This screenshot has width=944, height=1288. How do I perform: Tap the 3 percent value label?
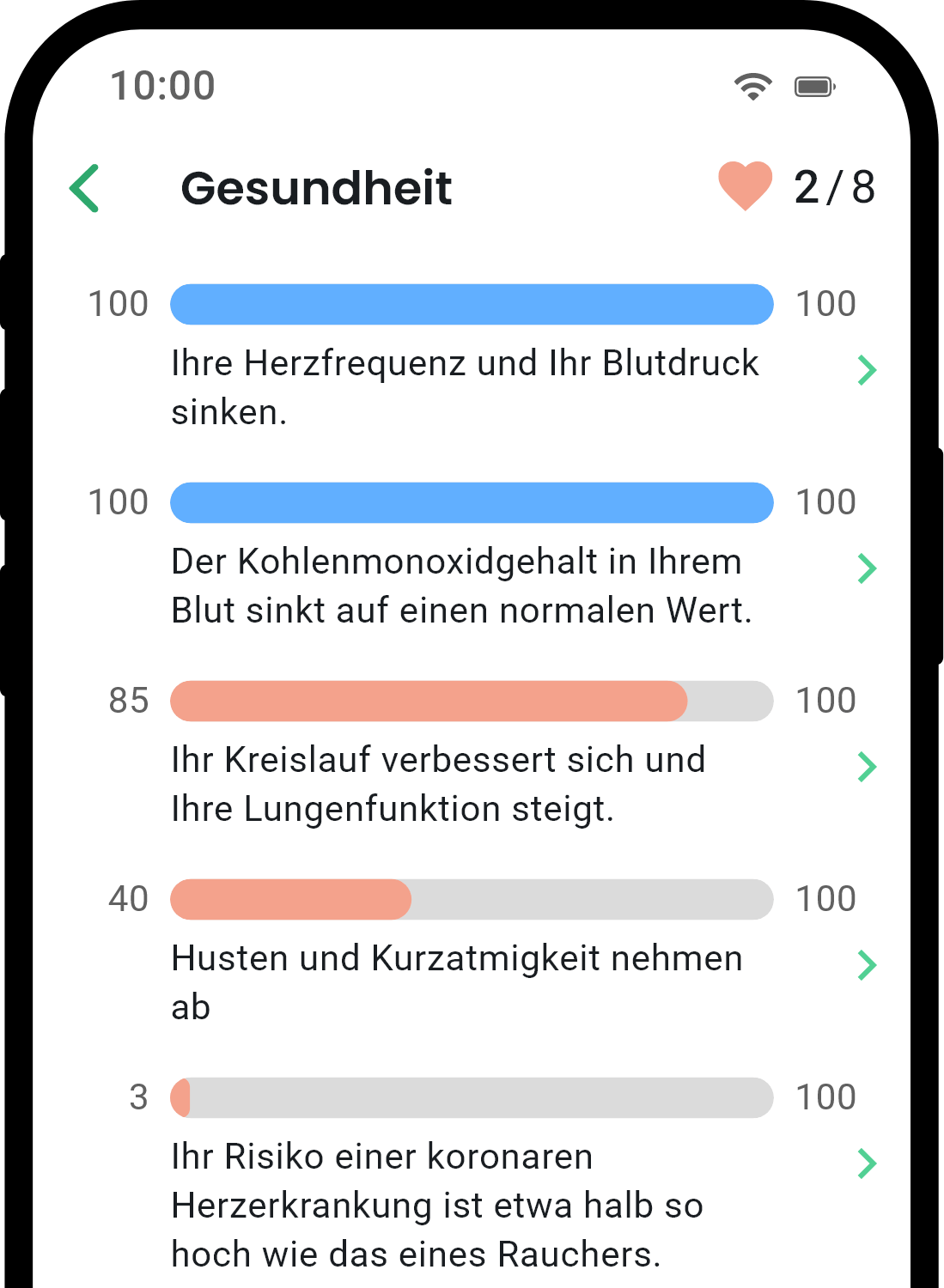137,1097
